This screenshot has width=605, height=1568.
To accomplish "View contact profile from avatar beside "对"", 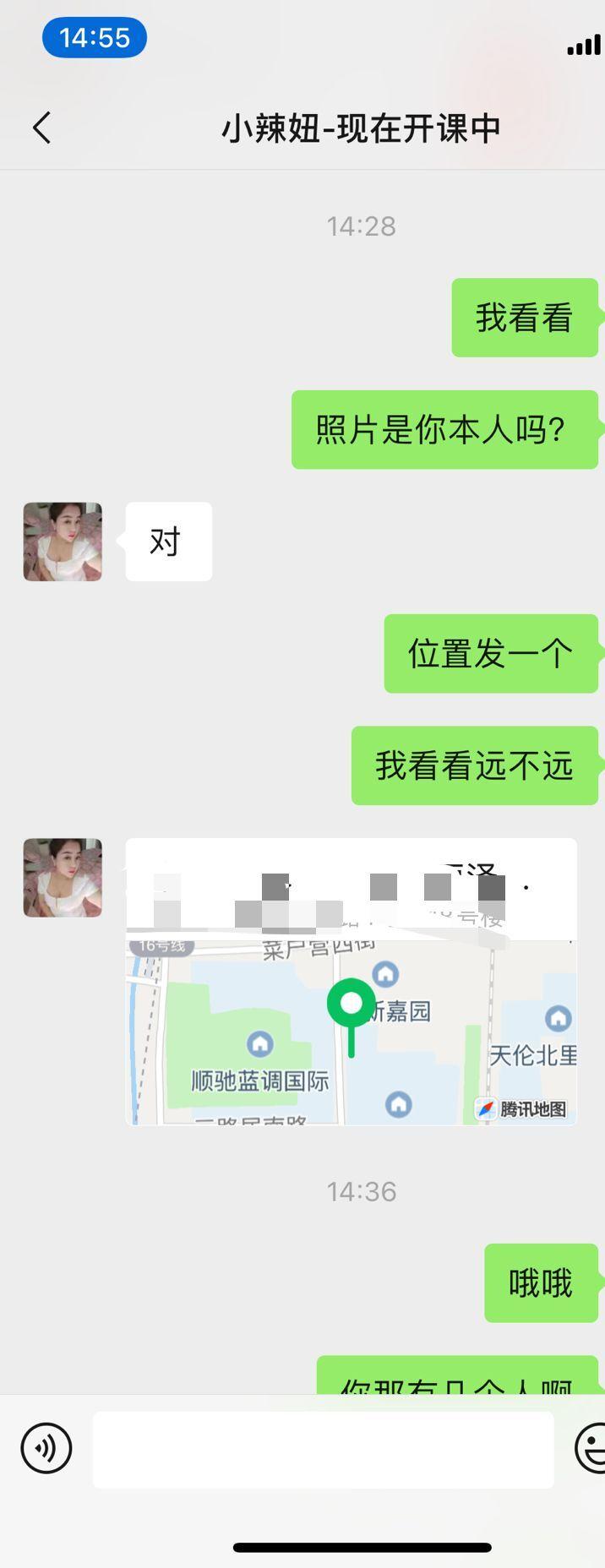I will pos(63,542).
